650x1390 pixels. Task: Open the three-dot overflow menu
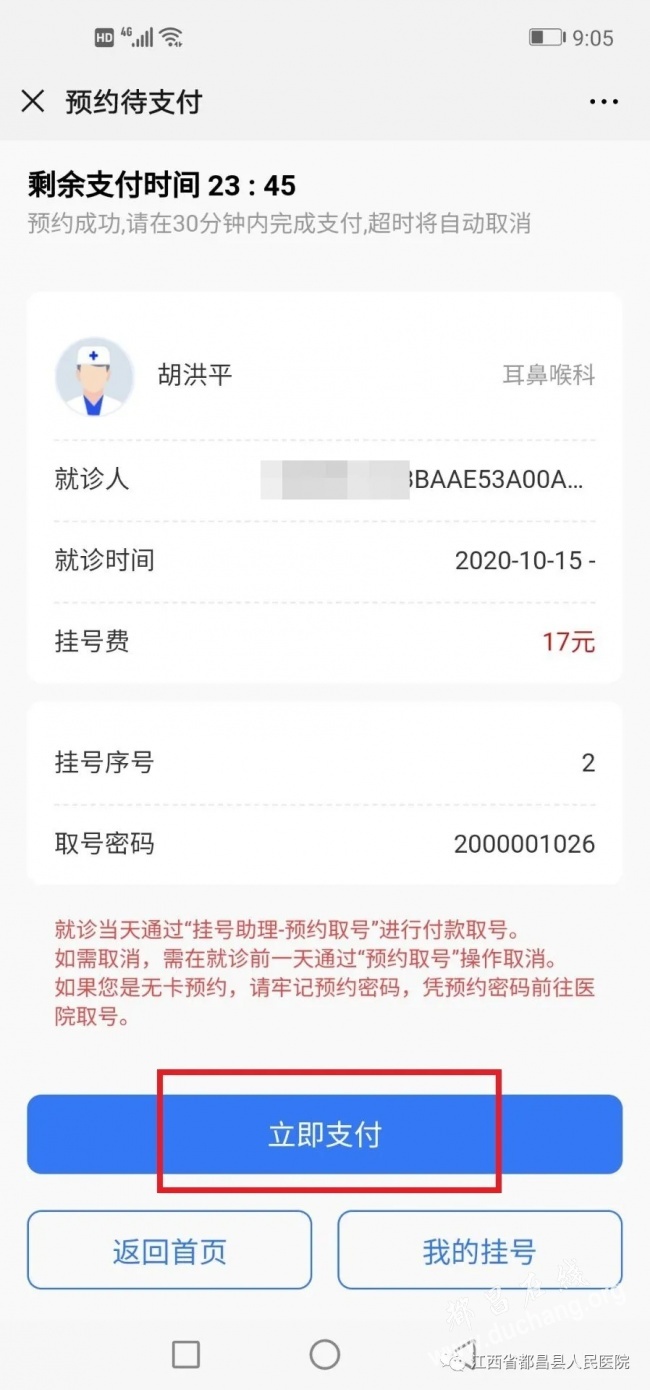click(604, 102)
